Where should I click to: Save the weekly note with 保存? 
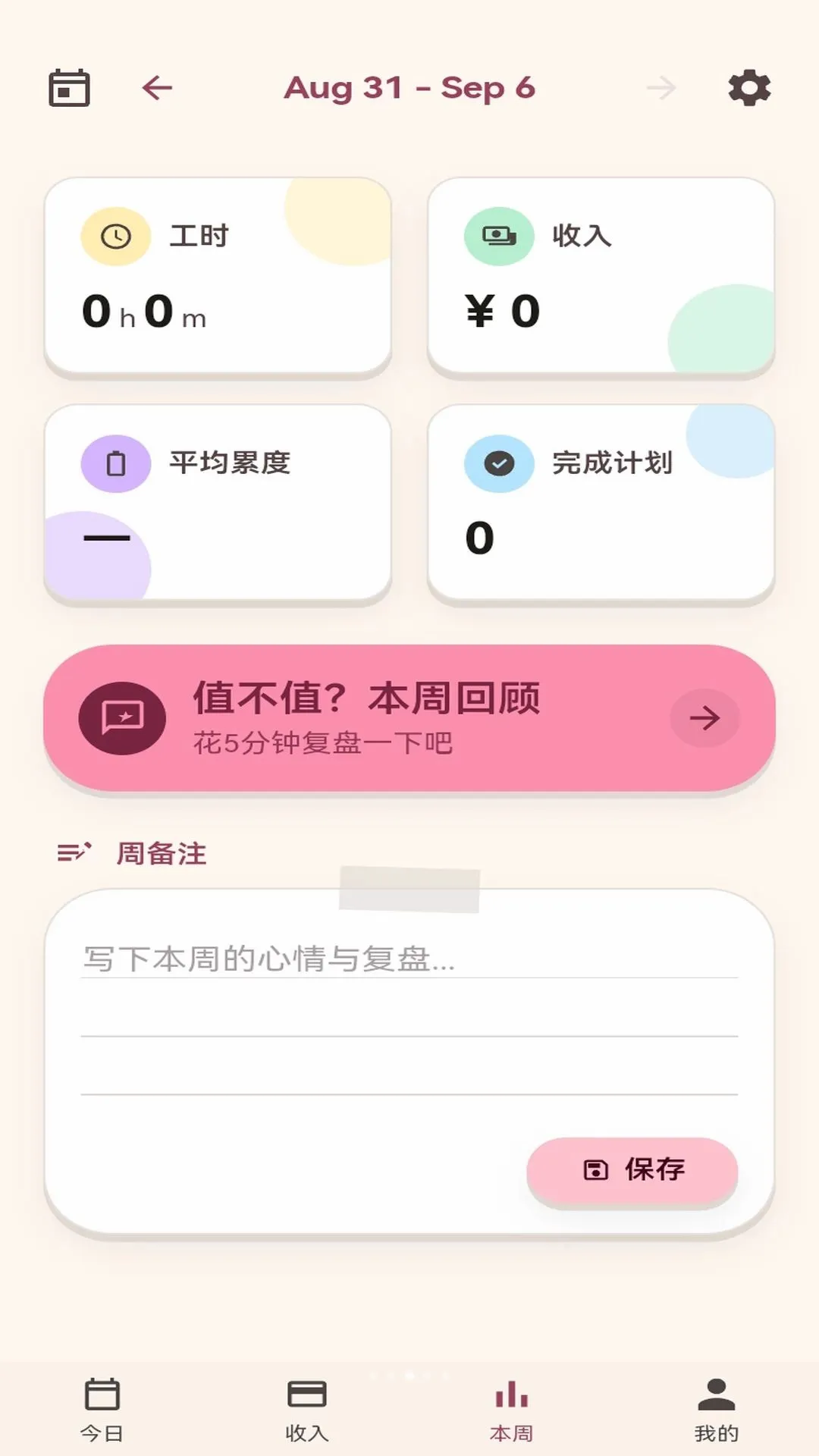(x=632, y=1169)
